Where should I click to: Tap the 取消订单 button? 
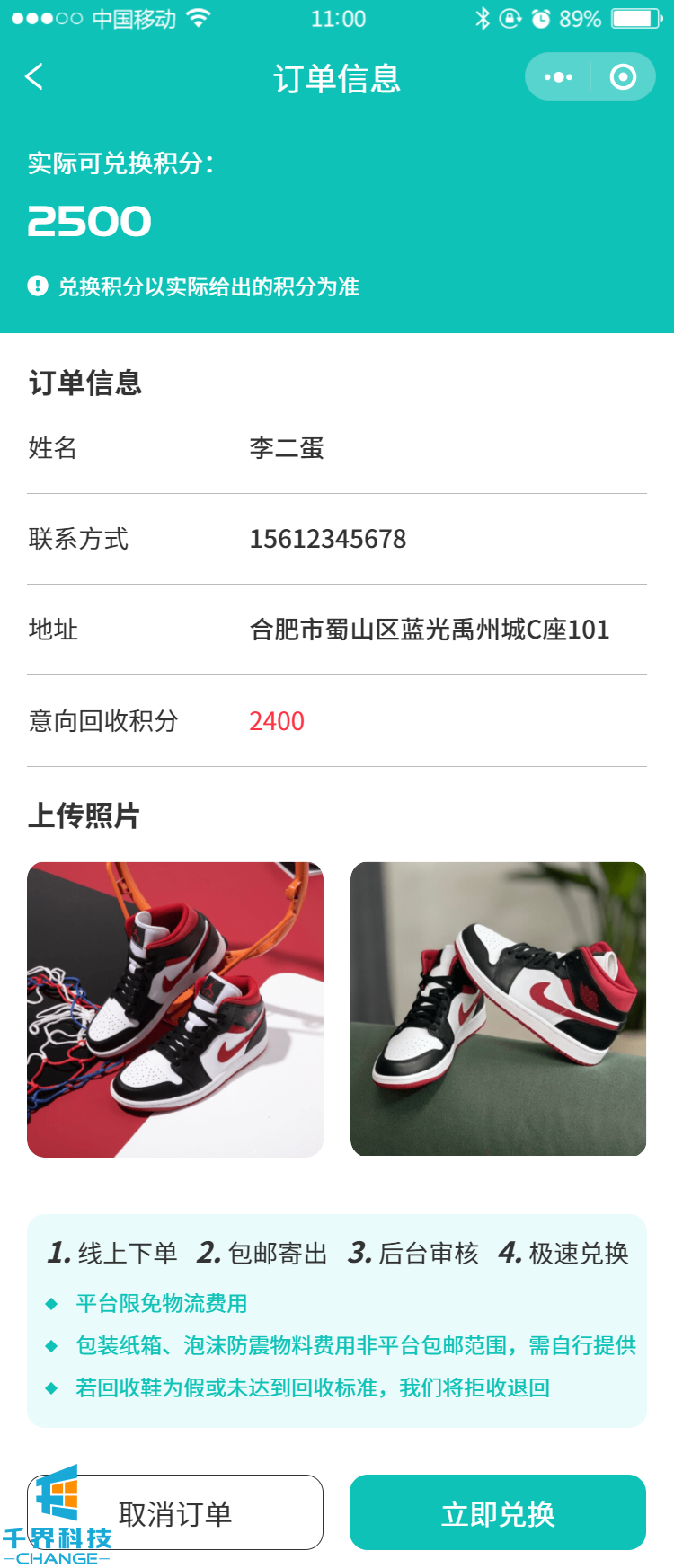click(175, 1513)
